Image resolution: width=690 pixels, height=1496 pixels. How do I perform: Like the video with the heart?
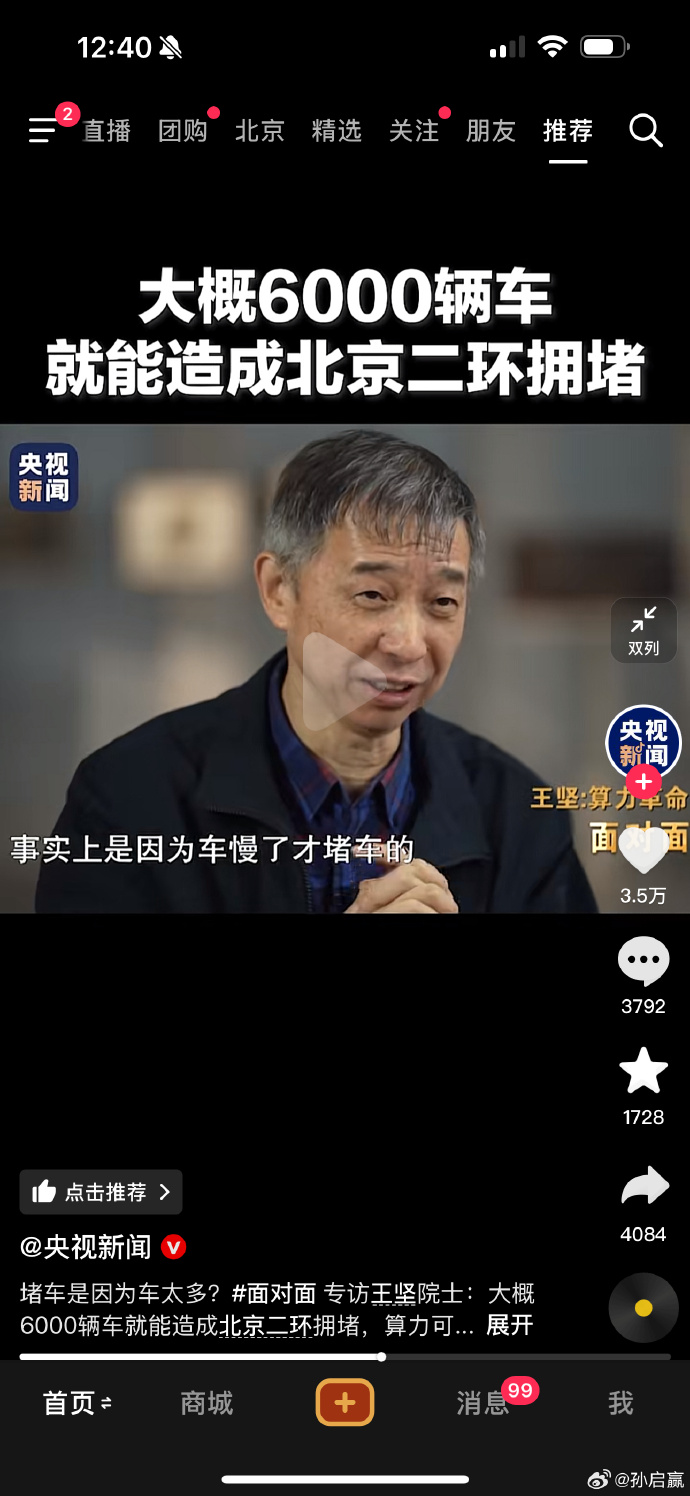643,849
